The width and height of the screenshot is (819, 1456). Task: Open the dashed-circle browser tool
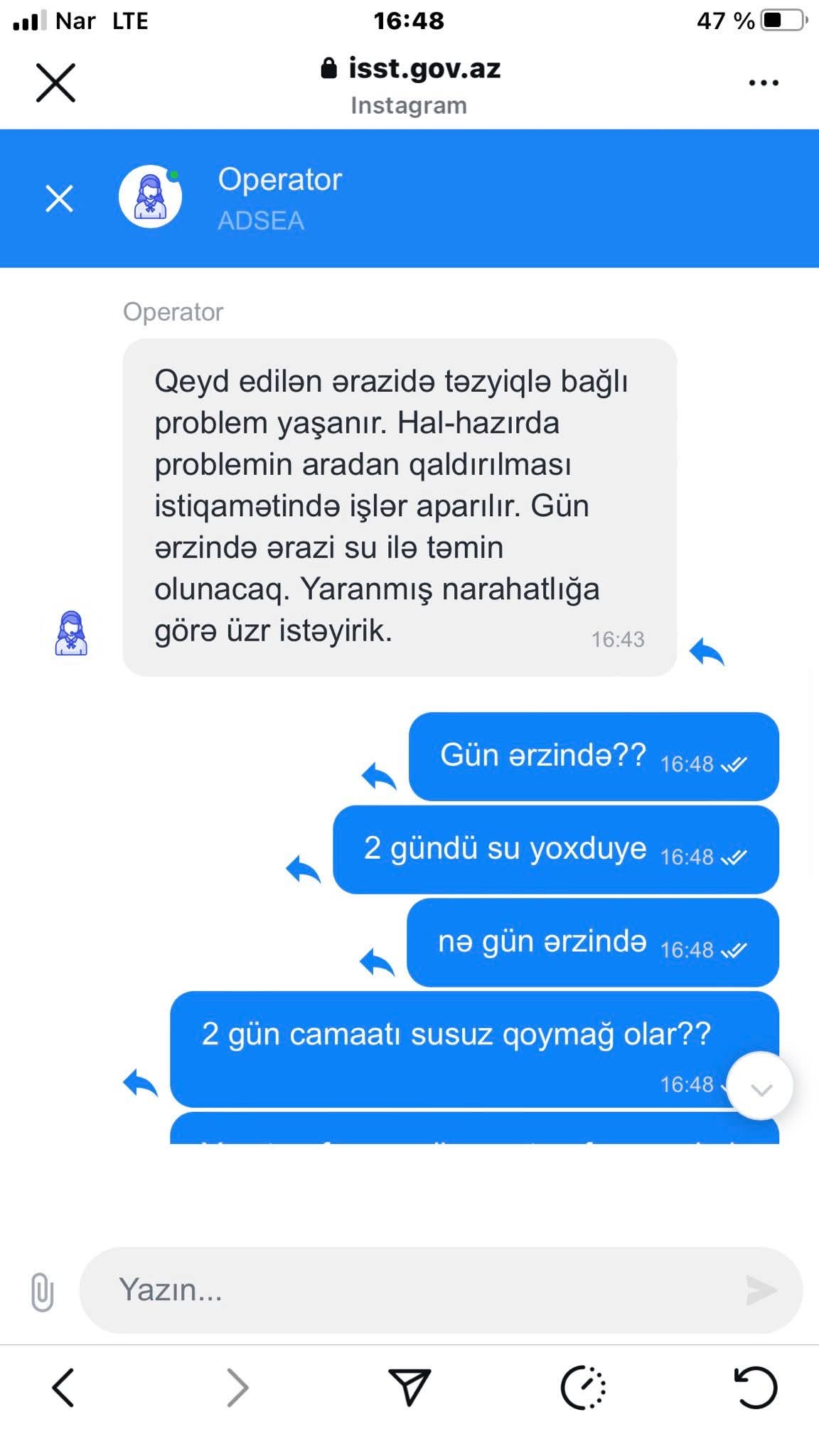[x=583, y=1387]
